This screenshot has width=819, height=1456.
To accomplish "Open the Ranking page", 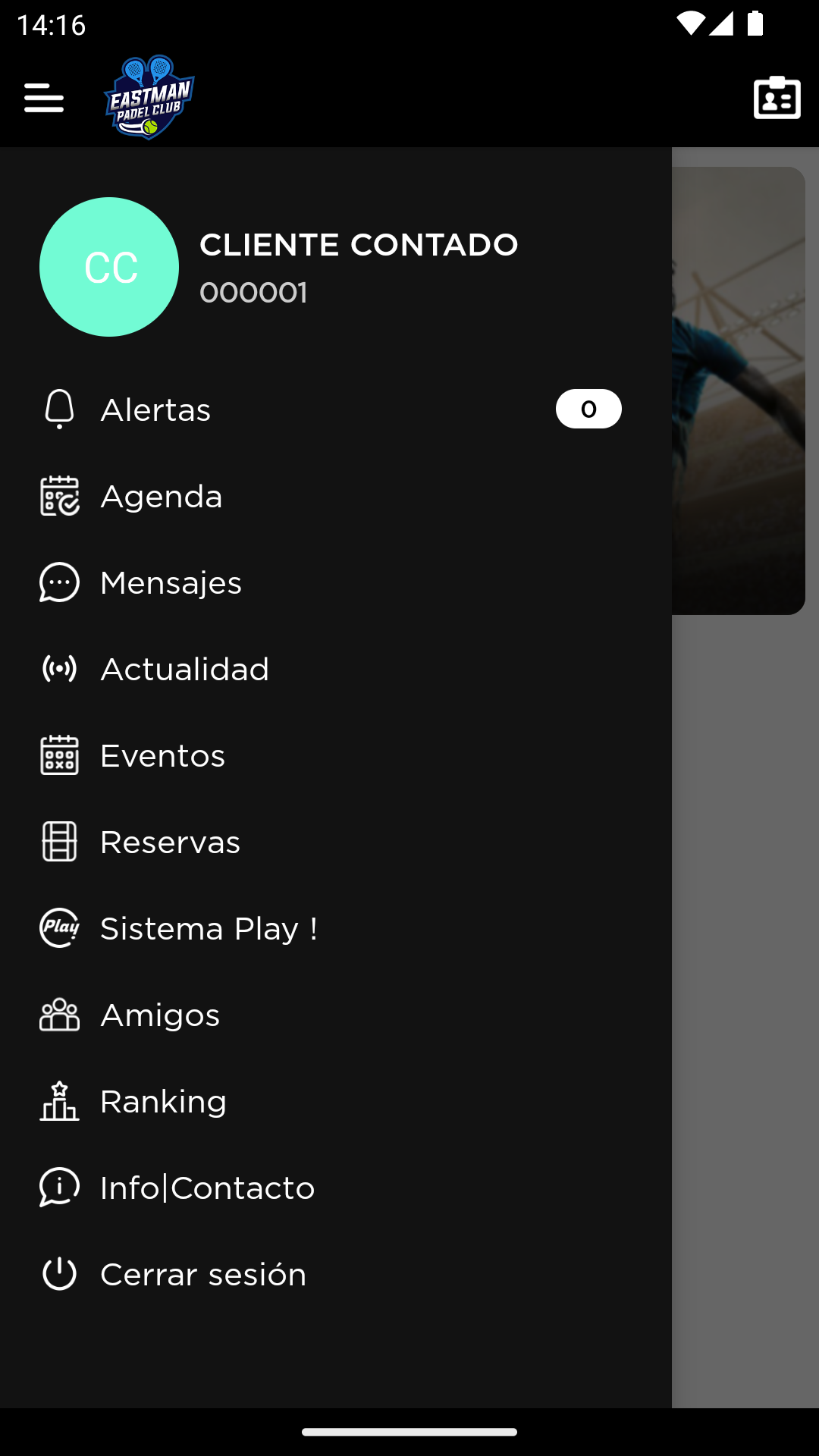I will tap(335, 1101).
